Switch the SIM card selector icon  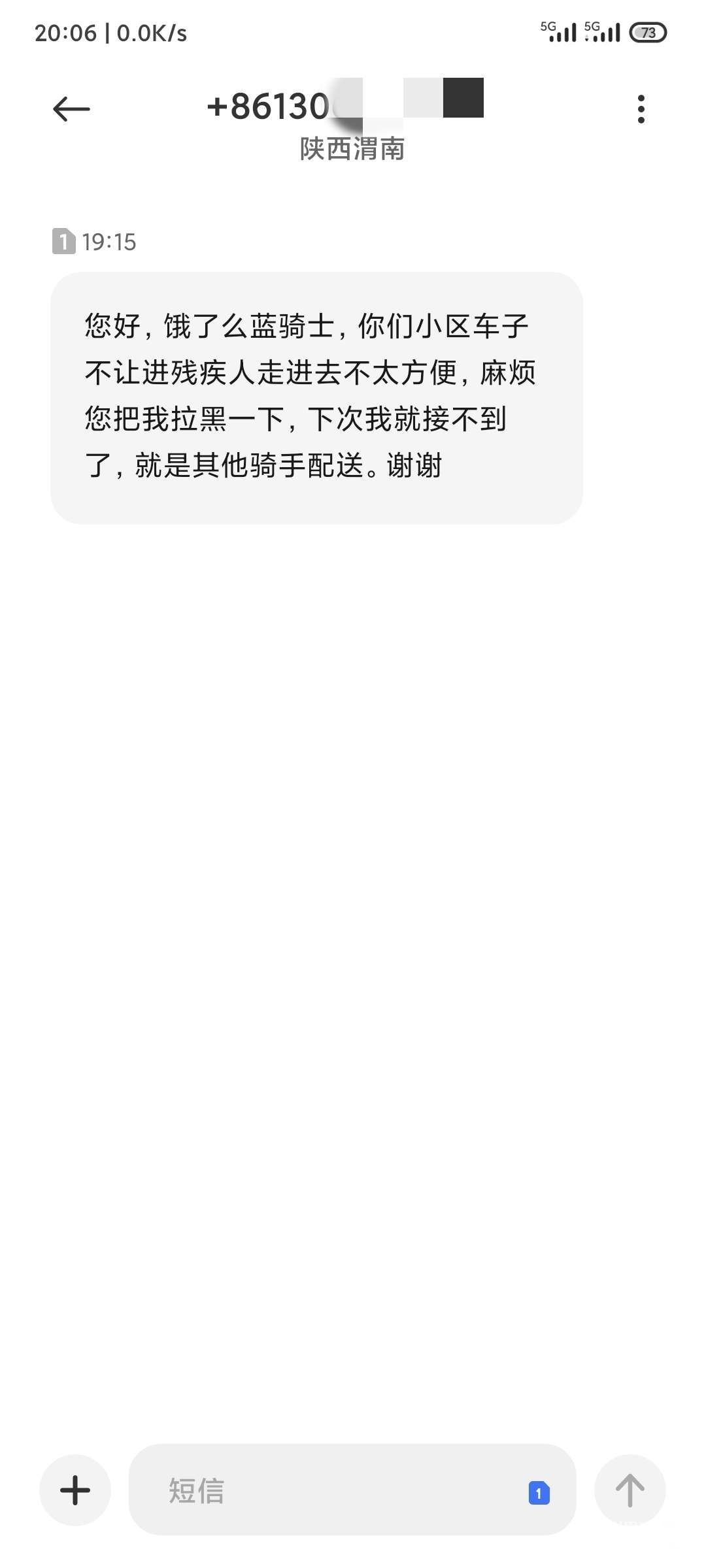[x=539, y=1493]
